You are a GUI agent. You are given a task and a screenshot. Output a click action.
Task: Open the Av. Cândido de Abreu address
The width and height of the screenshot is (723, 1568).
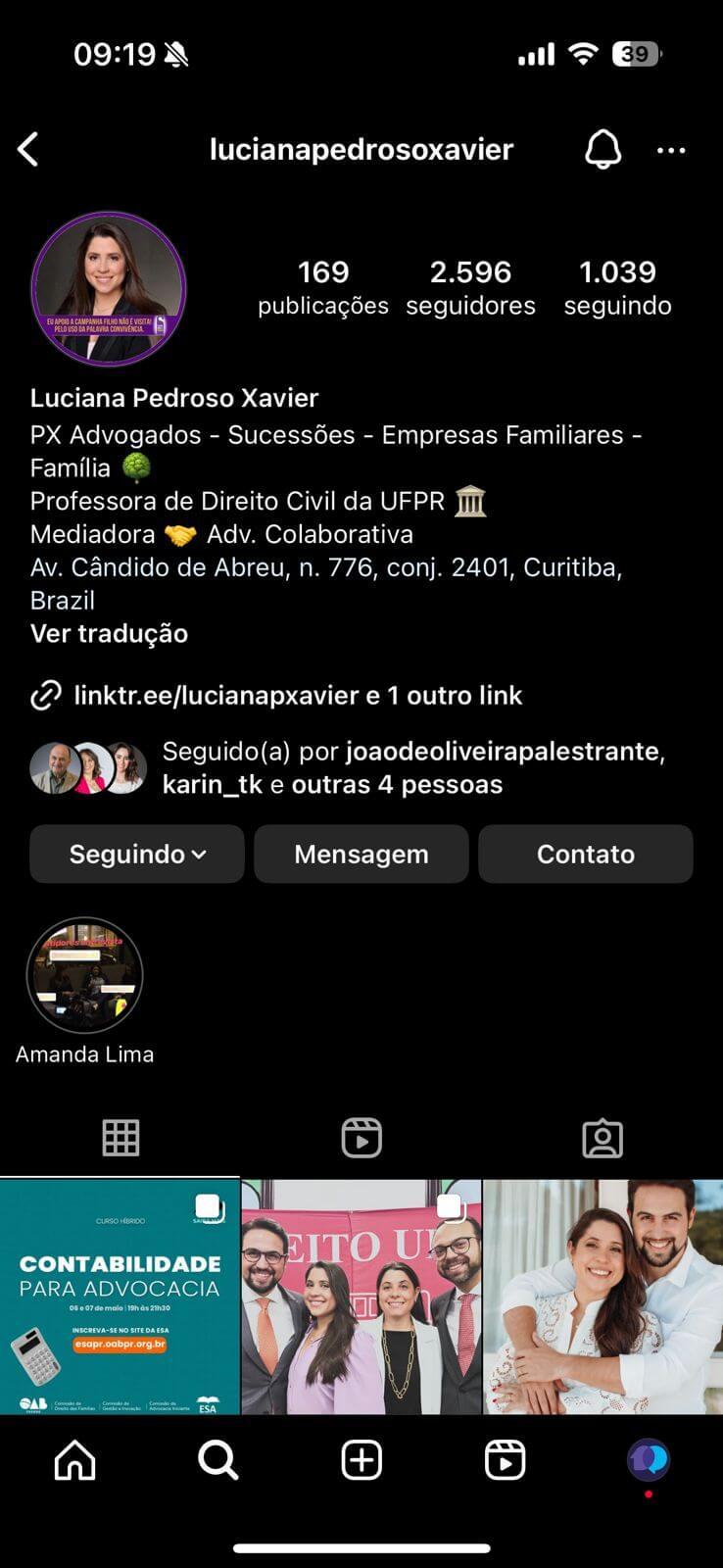point(325,568)
